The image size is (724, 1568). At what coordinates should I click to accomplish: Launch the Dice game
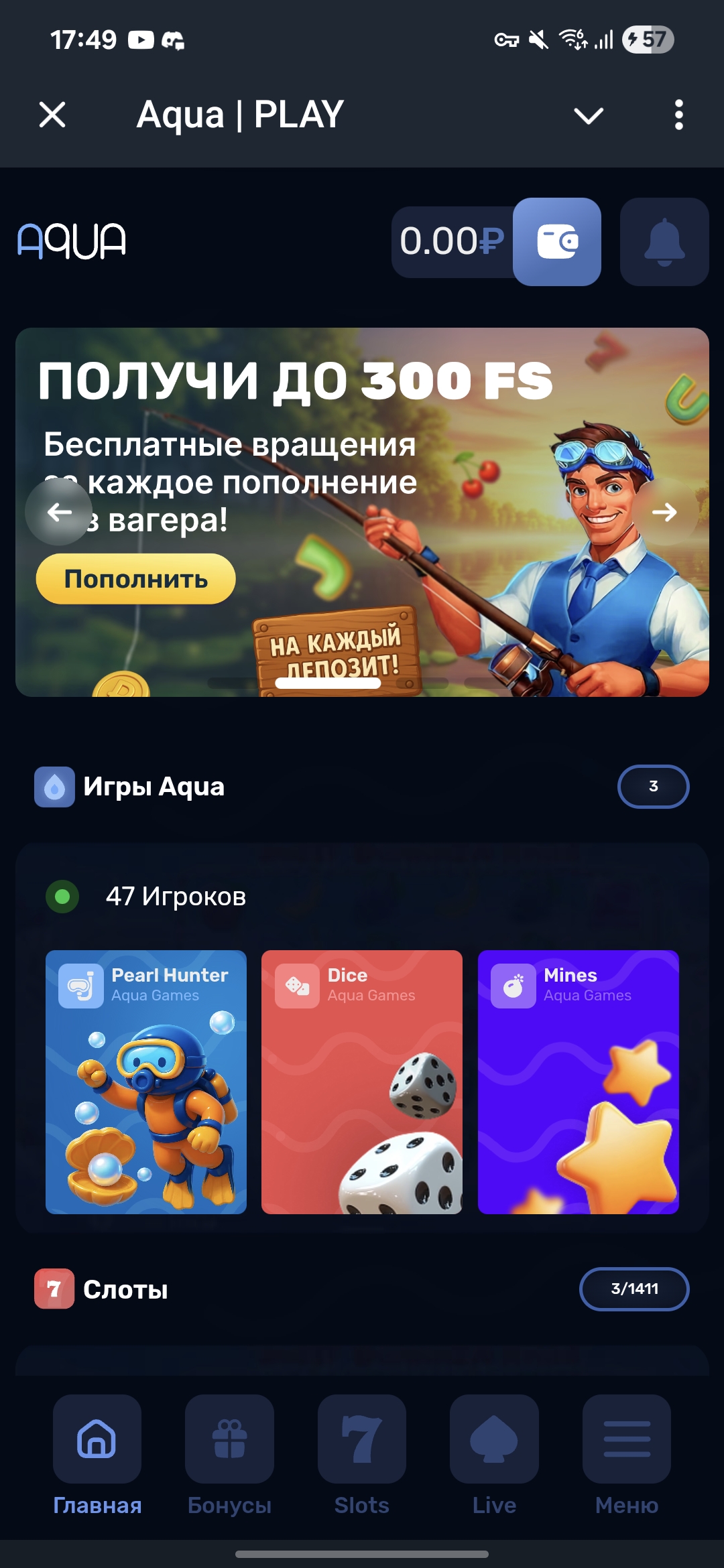[362, 1082]
